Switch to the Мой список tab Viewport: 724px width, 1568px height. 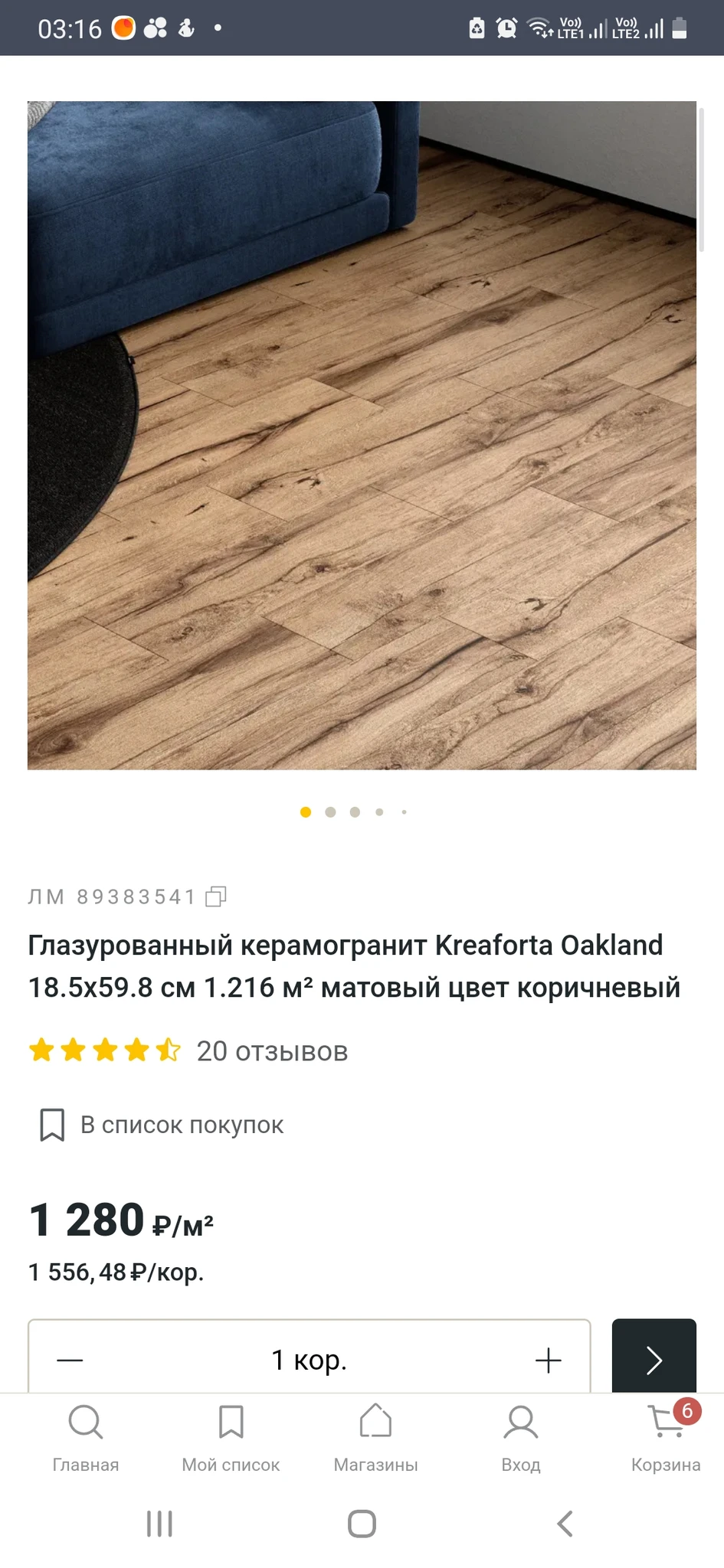231,1438
